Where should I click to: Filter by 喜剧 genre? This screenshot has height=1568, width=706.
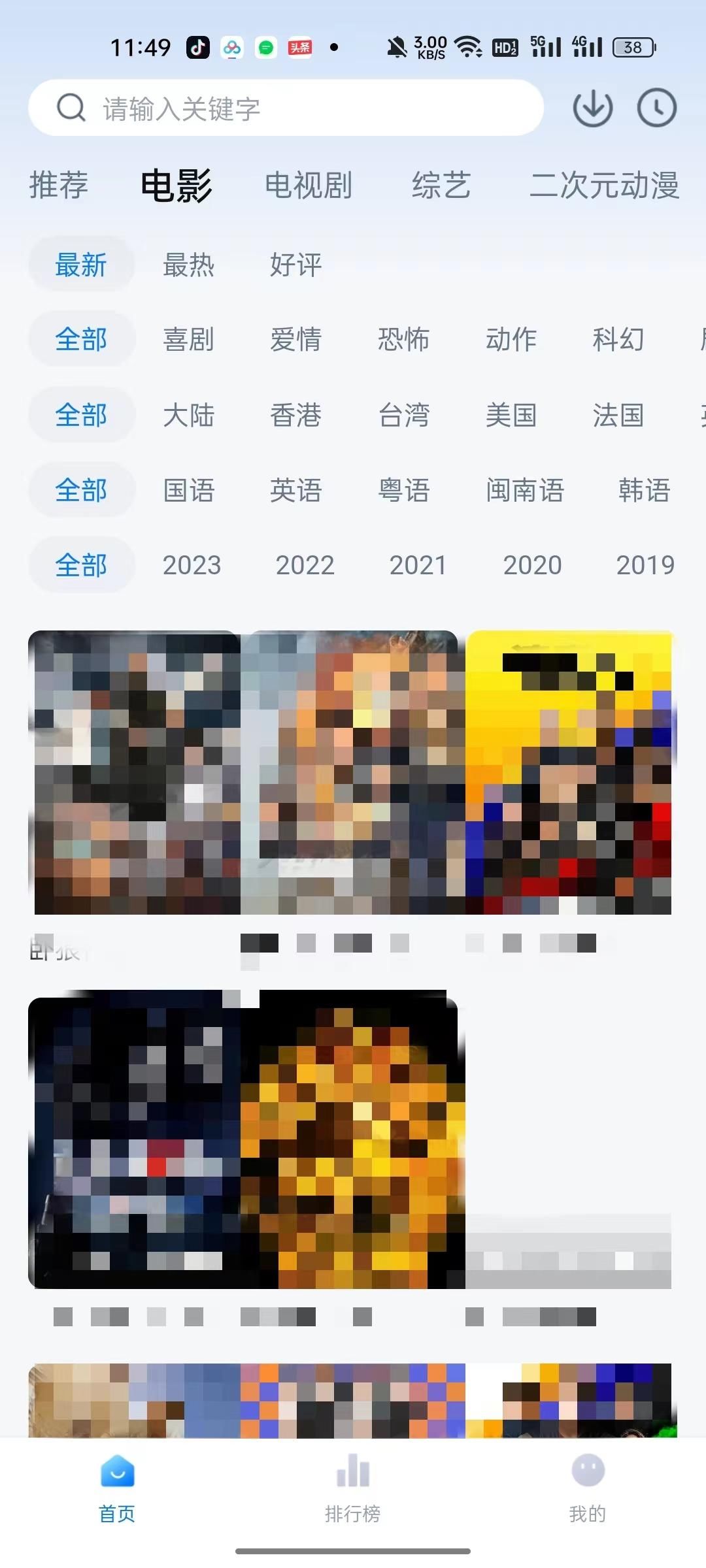188,340
